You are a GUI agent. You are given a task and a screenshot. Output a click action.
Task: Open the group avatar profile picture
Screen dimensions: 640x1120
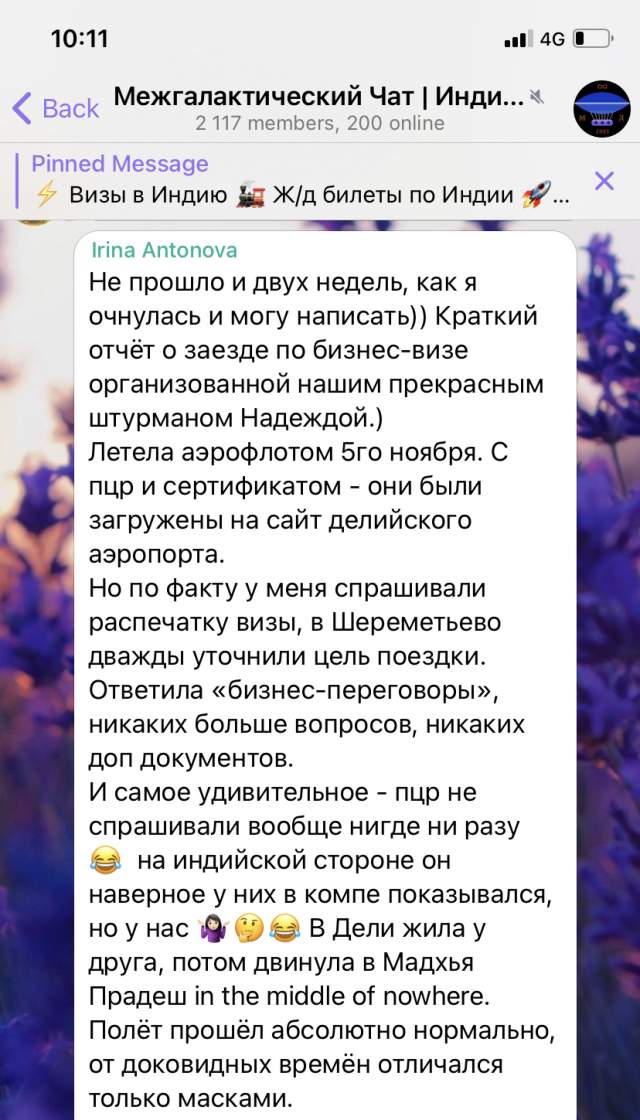601,108
